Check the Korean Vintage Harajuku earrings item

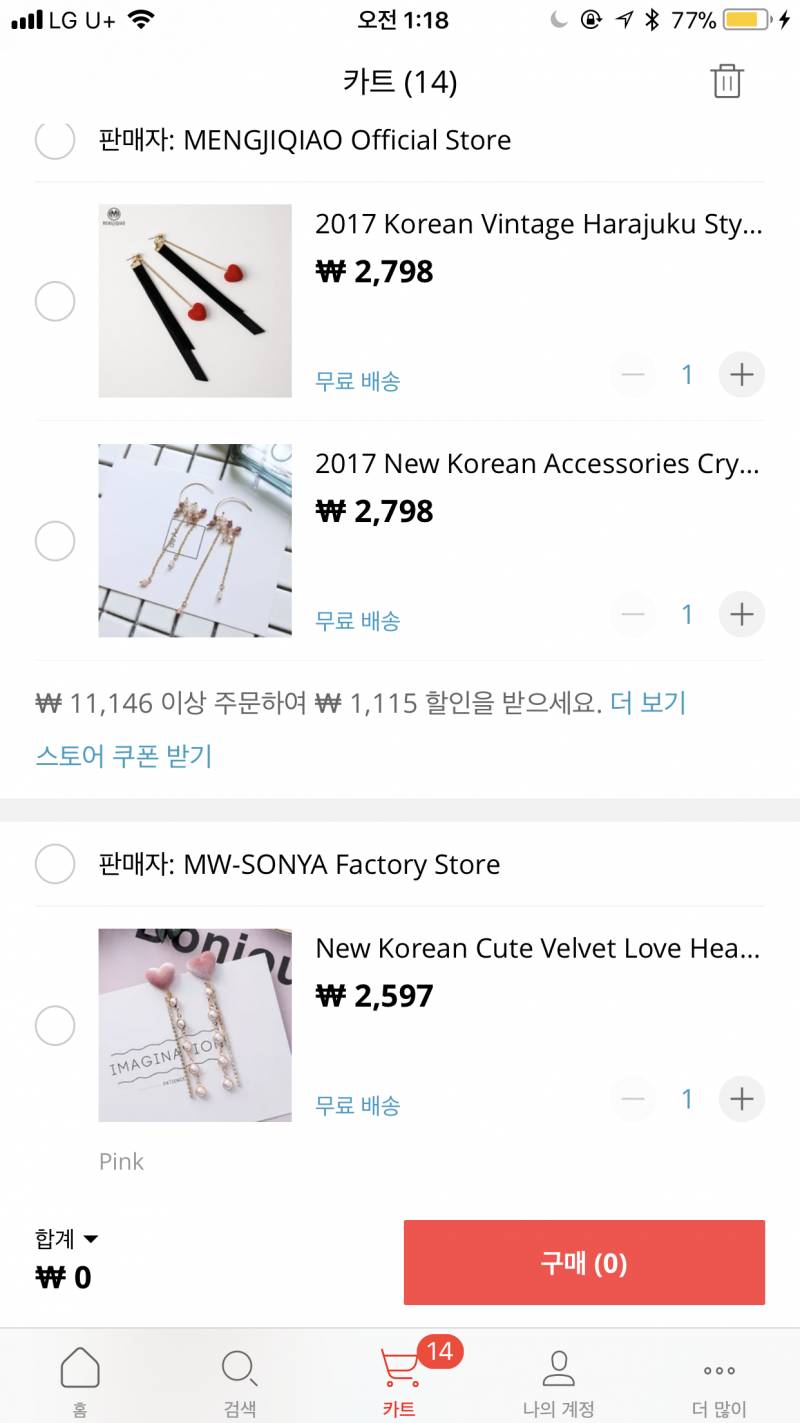point(55,301)
